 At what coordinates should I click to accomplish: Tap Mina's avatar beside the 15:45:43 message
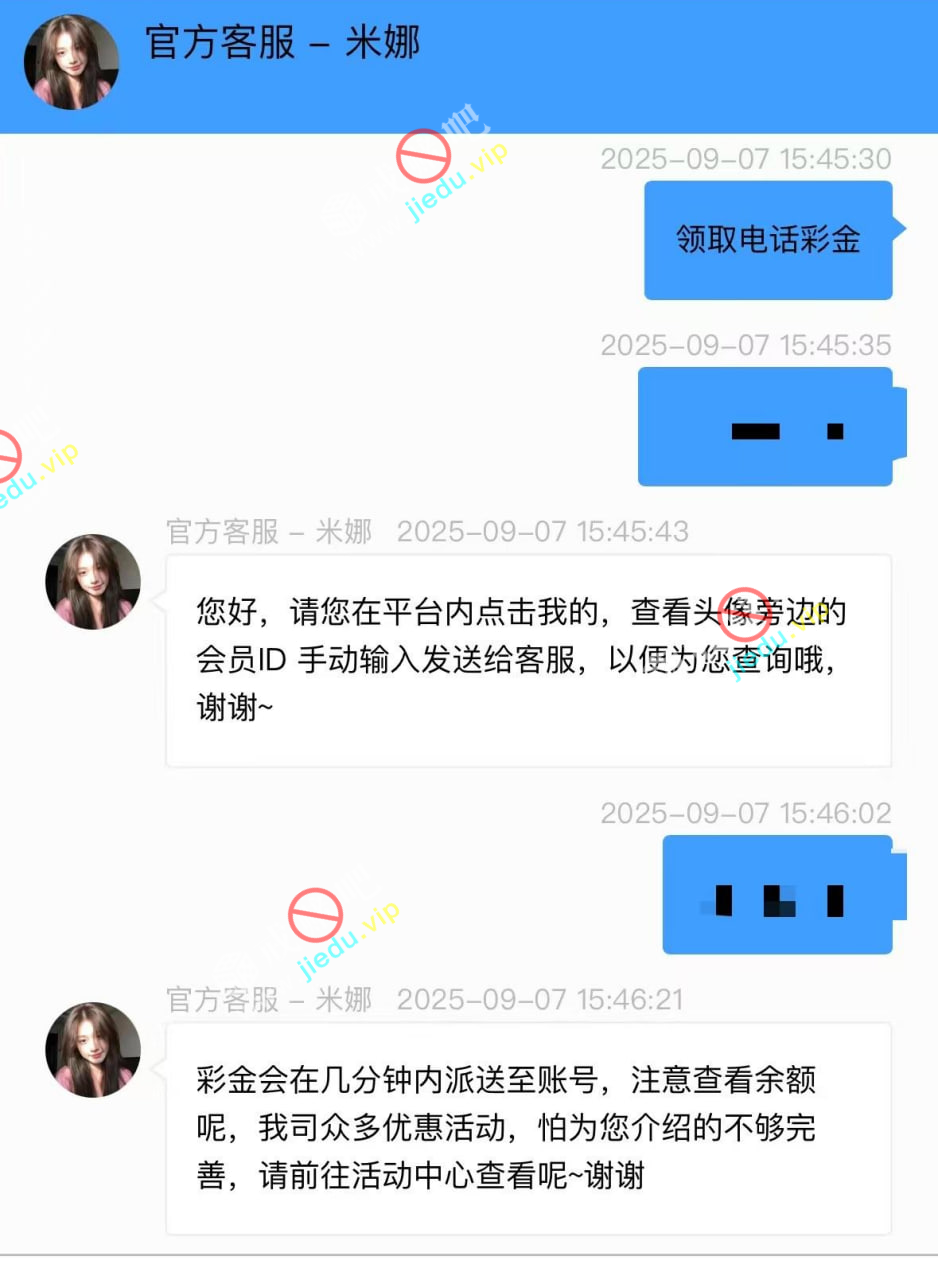tap(93, 581)
